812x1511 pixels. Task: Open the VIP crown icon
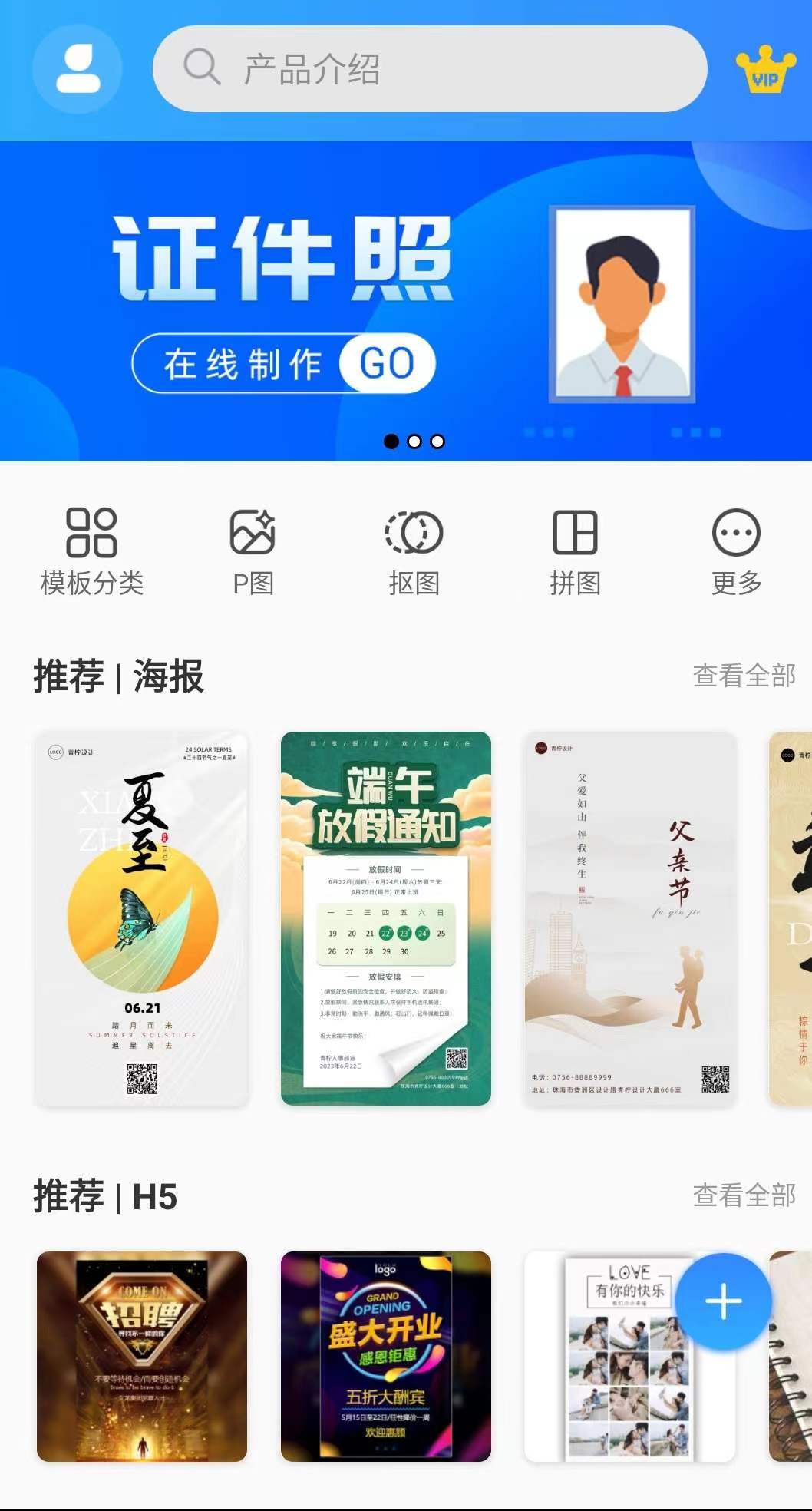point(765,70)
